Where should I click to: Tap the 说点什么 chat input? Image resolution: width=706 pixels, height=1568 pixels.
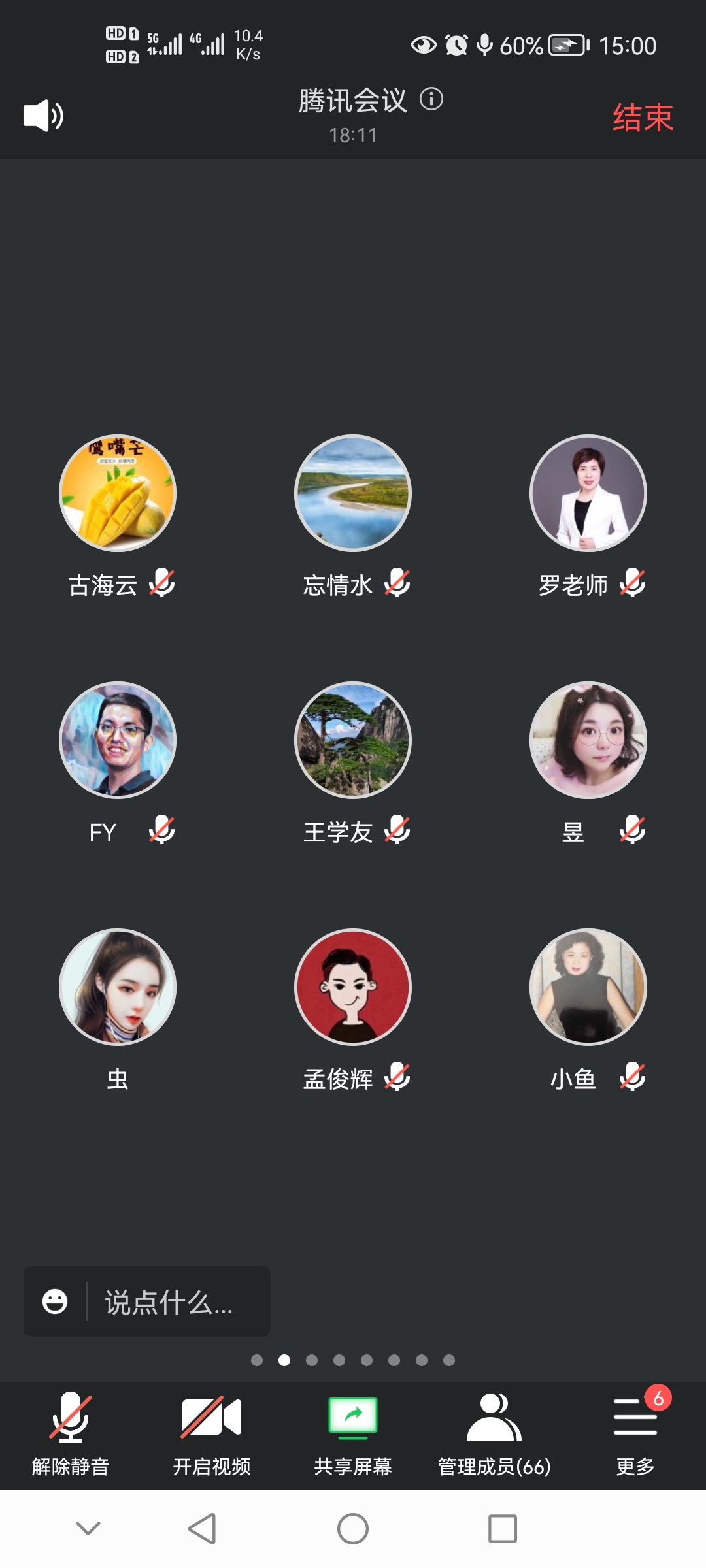coord(176,1301)
